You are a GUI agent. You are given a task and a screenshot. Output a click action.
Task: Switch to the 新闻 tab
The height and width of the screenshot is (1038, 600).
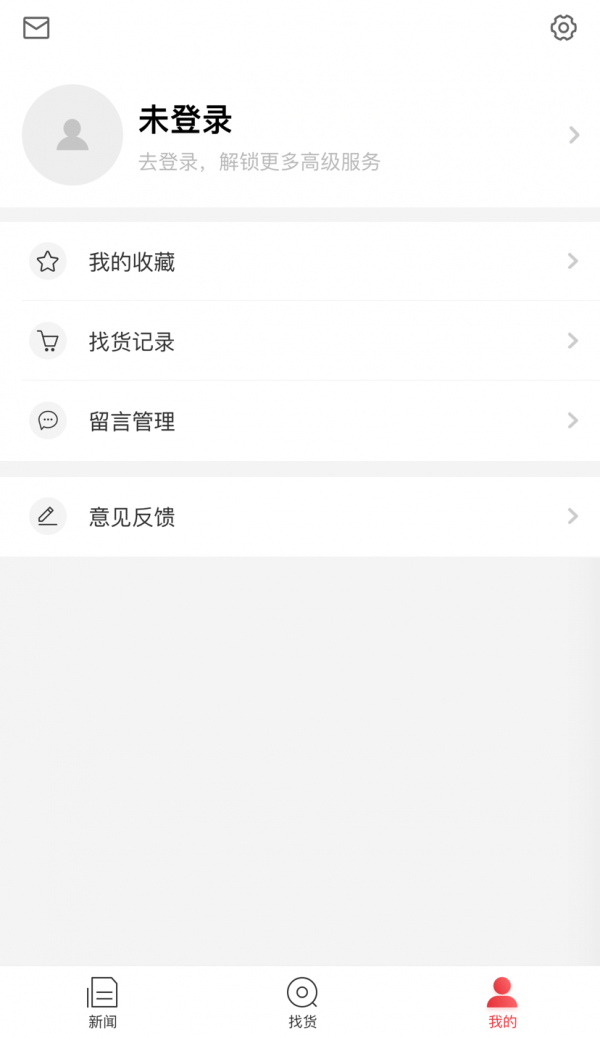pos(102,1003)
